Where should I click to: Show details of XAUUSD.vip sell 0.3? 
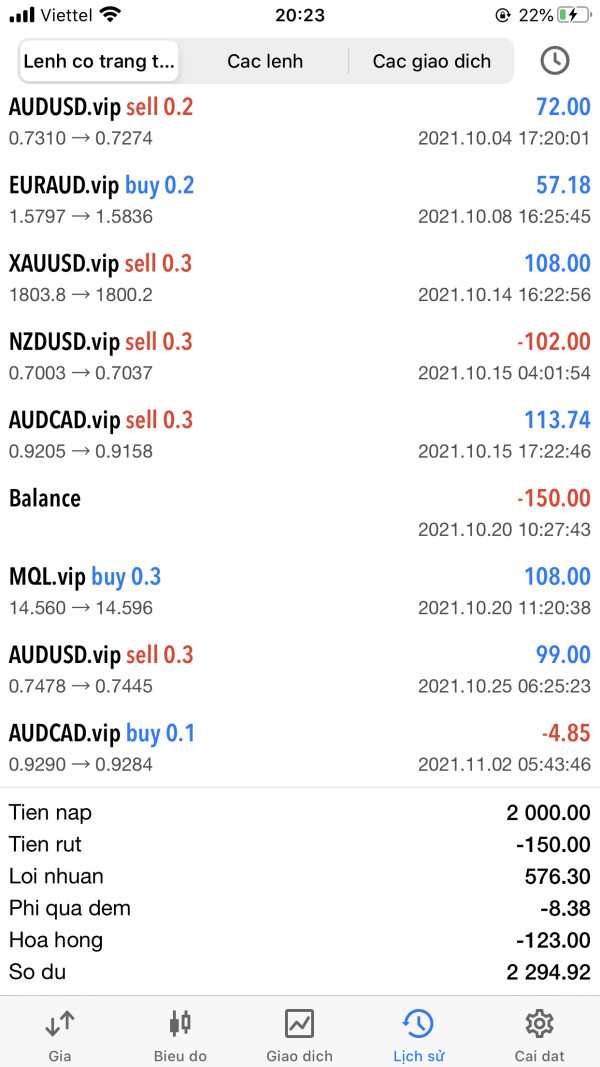[300, 277]
